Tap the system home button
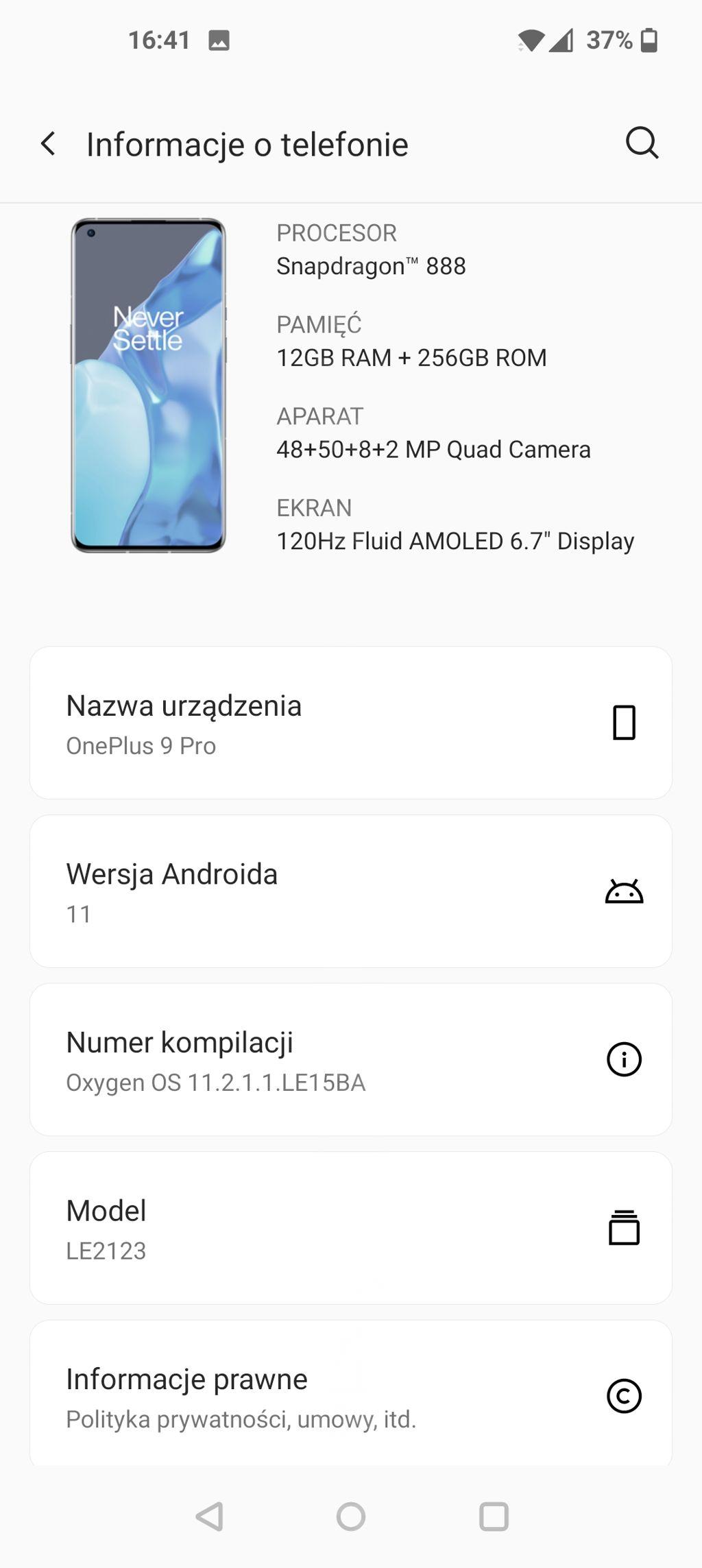Viewport: 702px width, 1568px height. pos(351,1517)
